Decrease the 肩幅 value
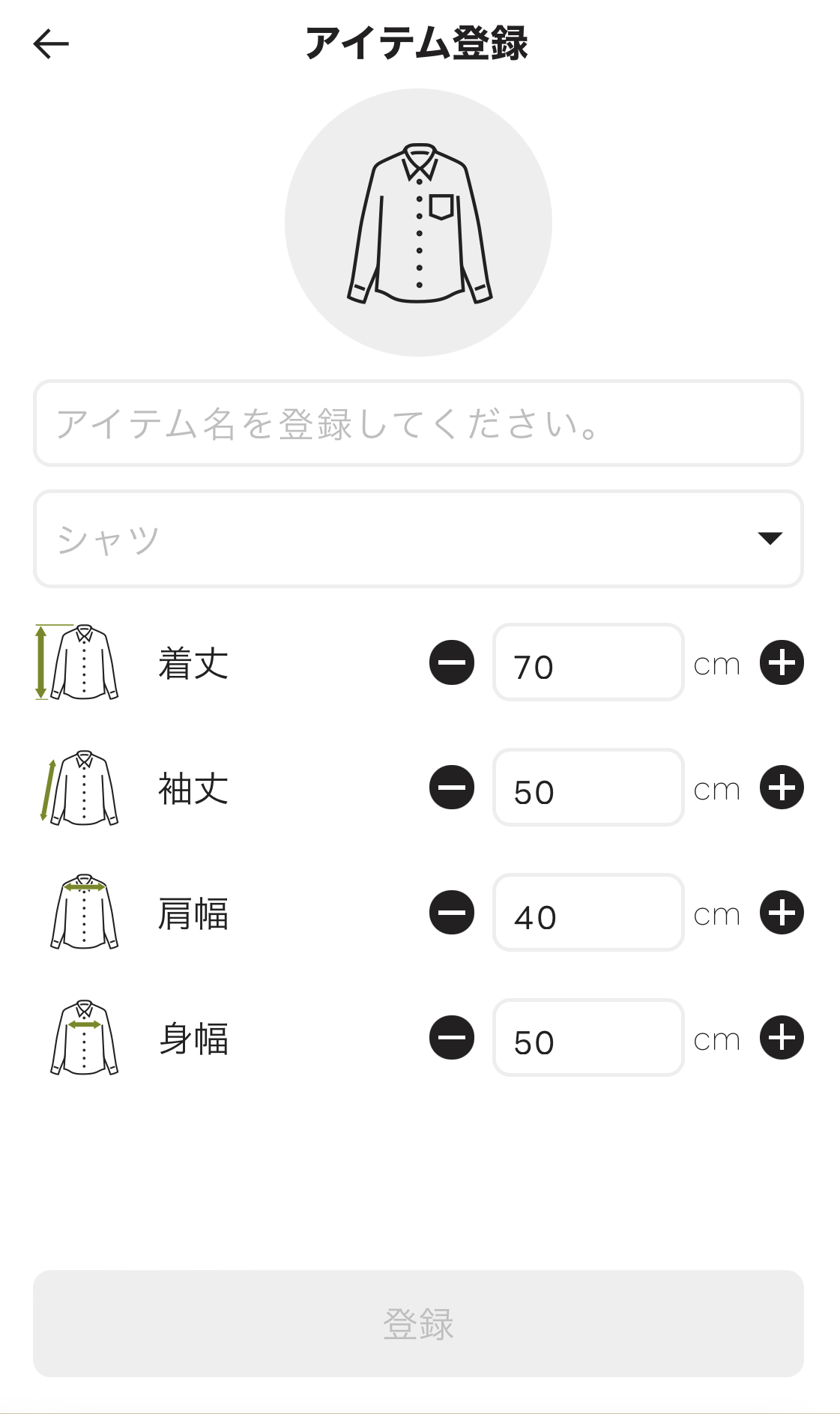 coord(452,913)
